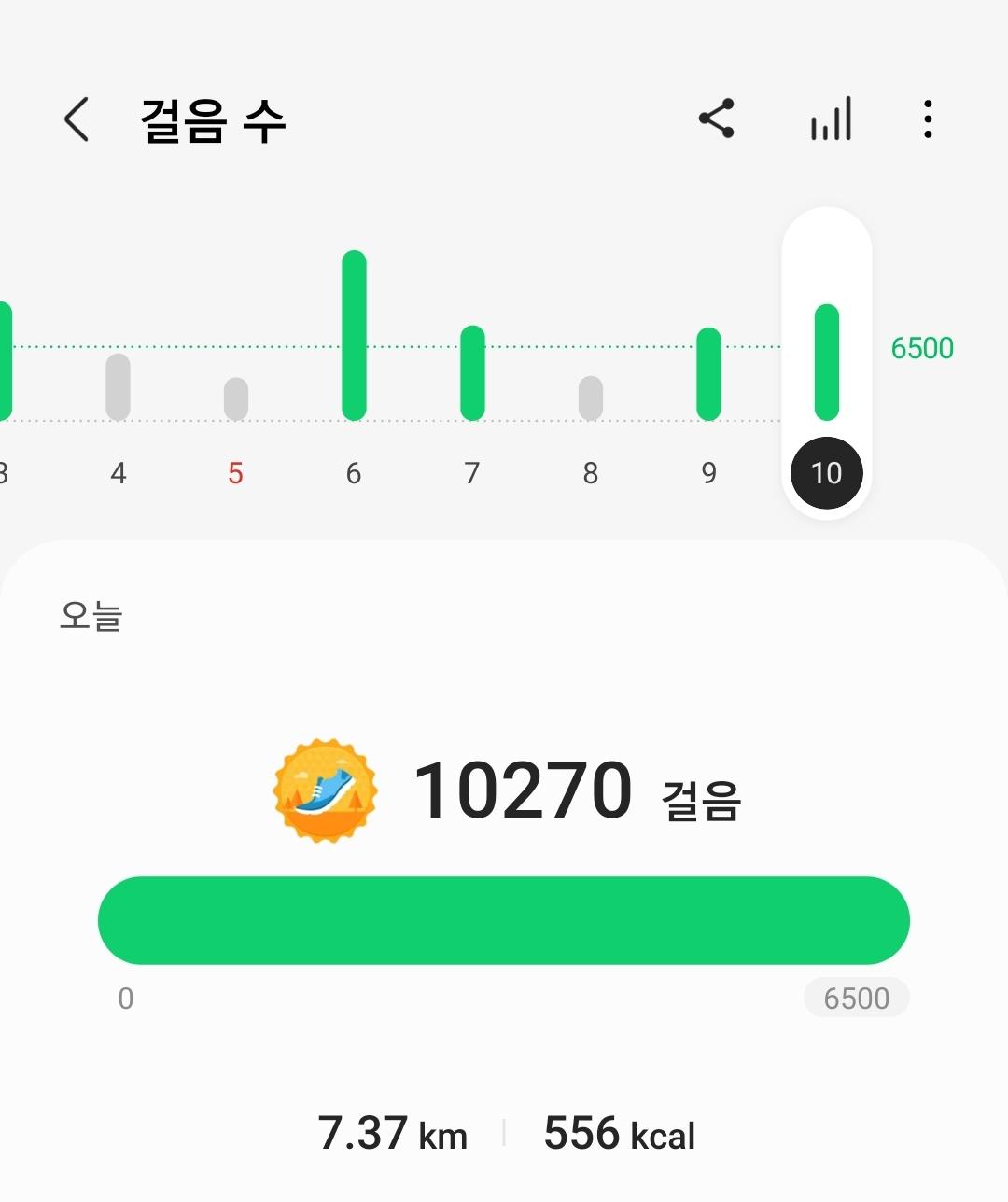The height and width of the screenshot is (1202, 1008).
Task: Go back from the 걸음 수 screen
Action: pos(77,119)
